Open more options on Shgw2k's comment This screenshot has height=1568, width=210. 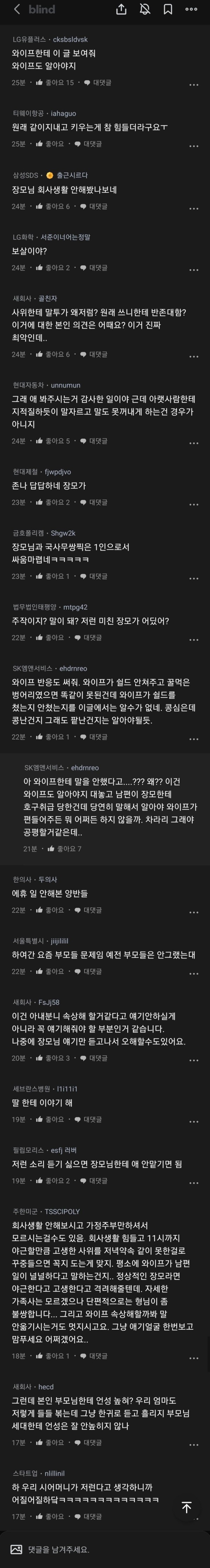coord(194,578)
